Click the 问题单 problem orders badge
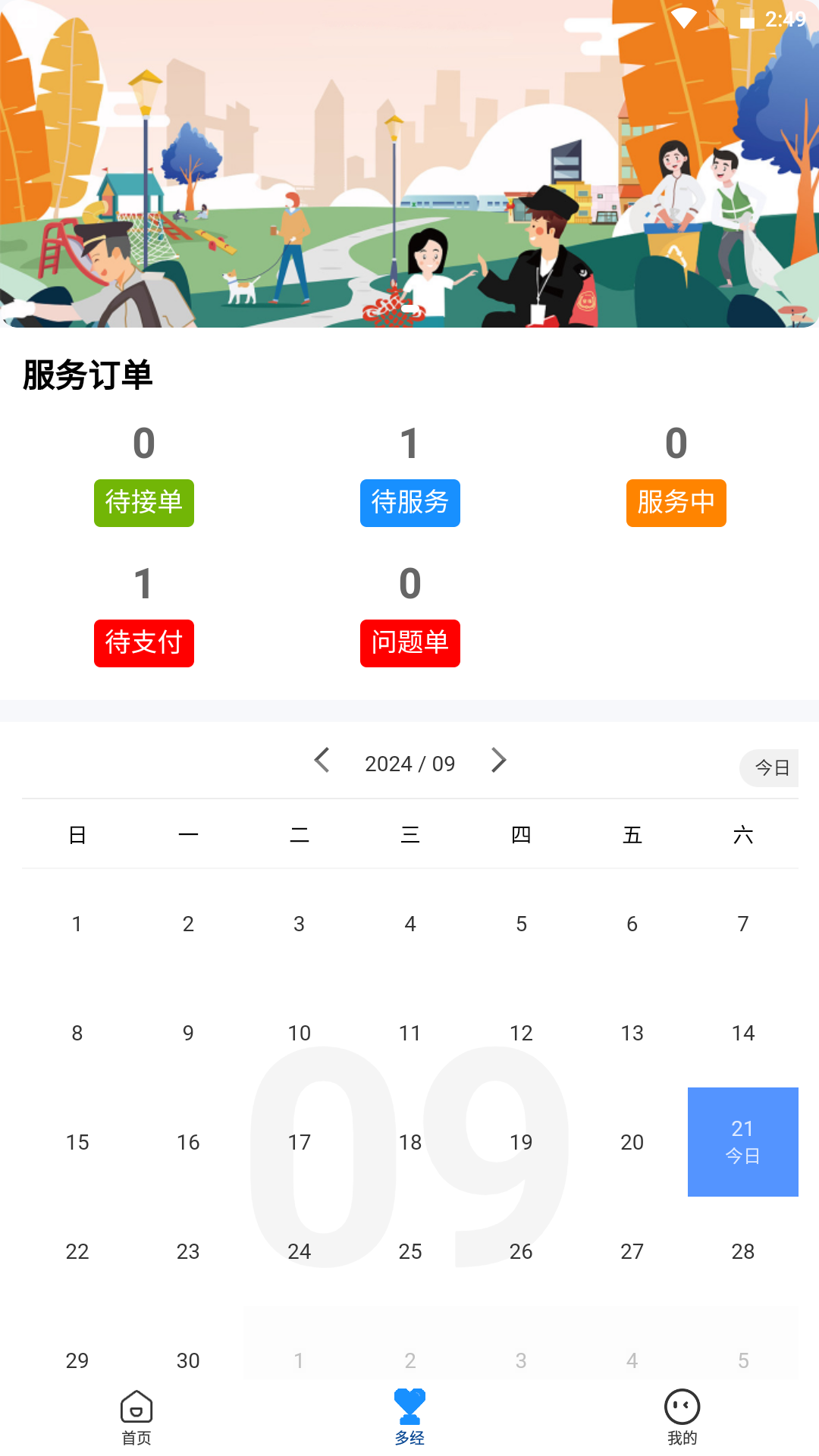Image resolution: width=819 pixels, height=1456 pixels. (x=409, y=642)
